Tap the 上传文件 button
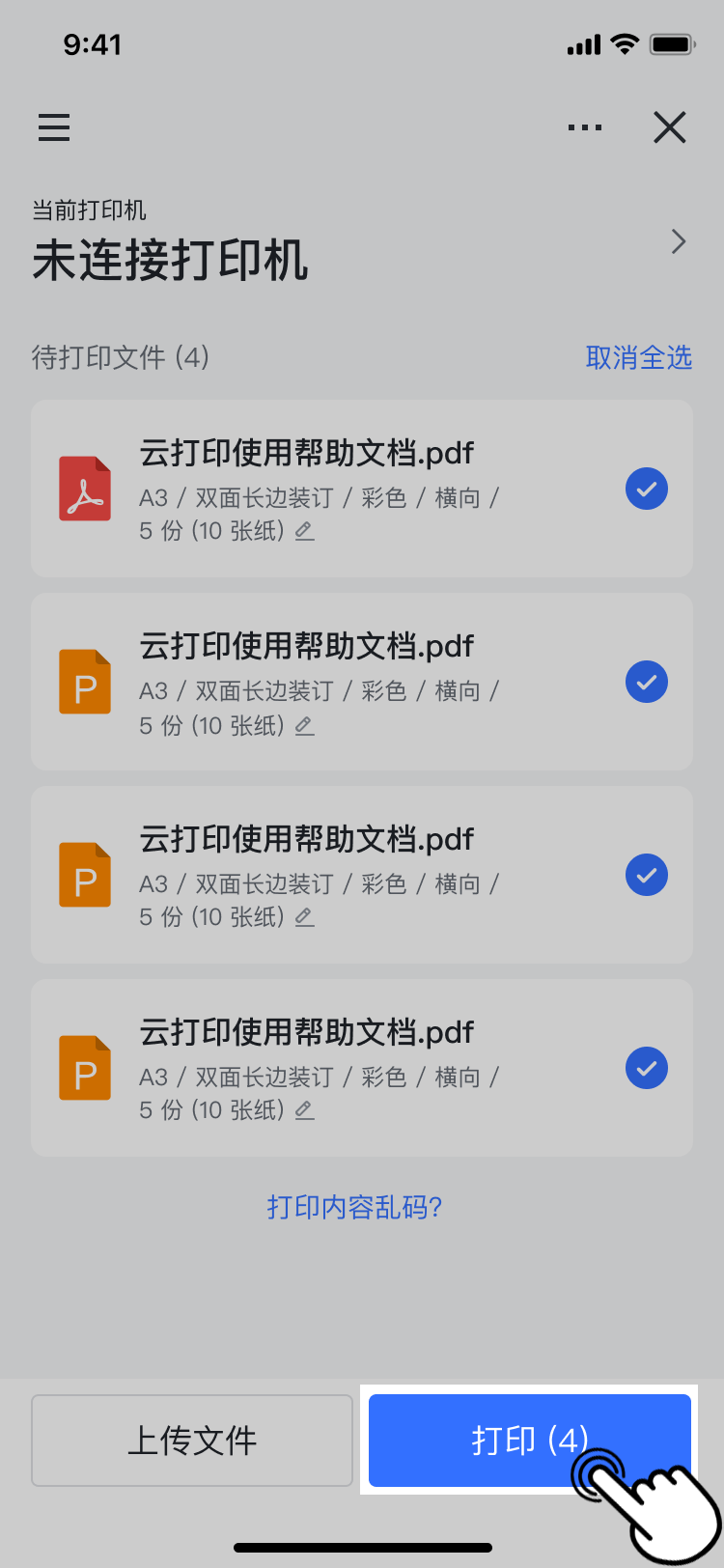 click(192, 1441)
